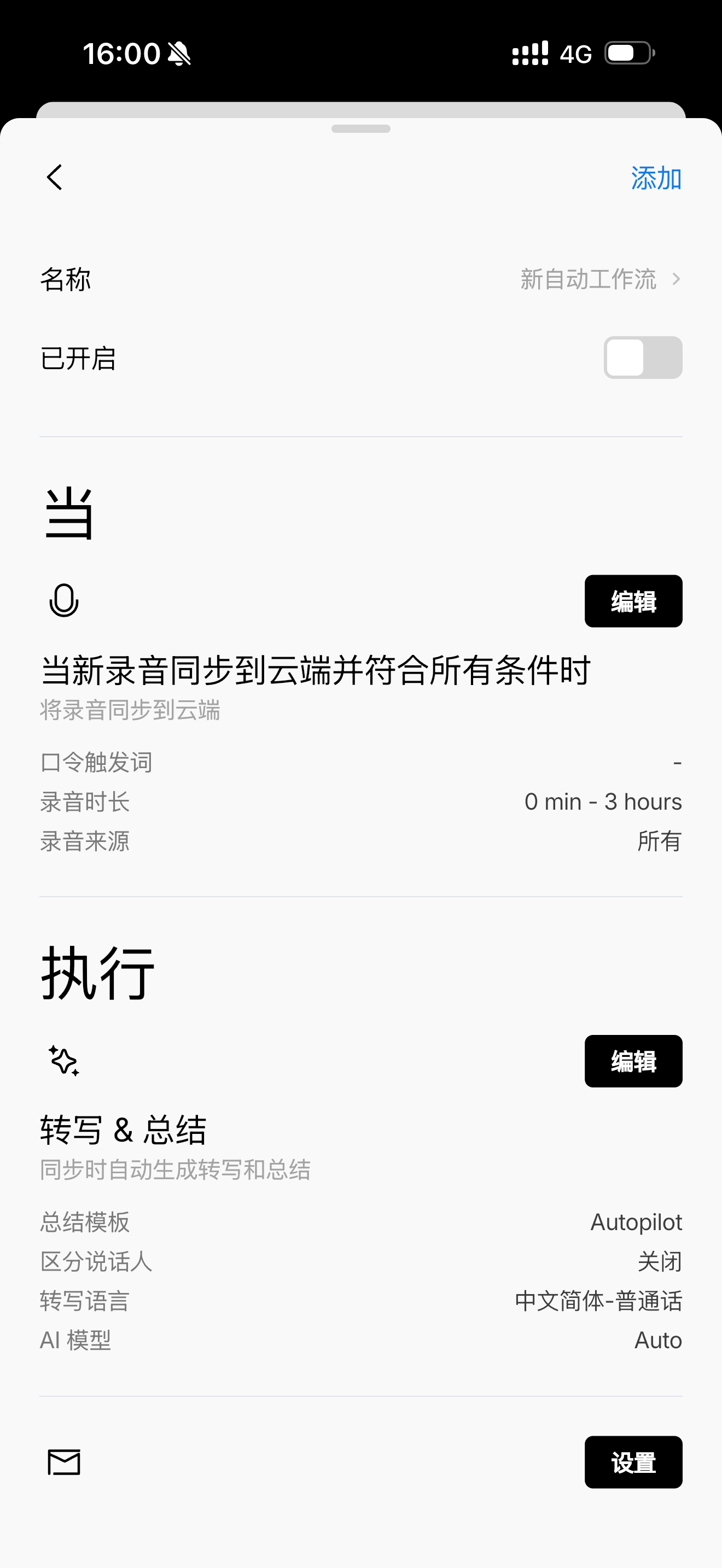This screenshot has width=722, height=1568.
Task: Tap 添加 to add the workflow
Action: point(656,178)
